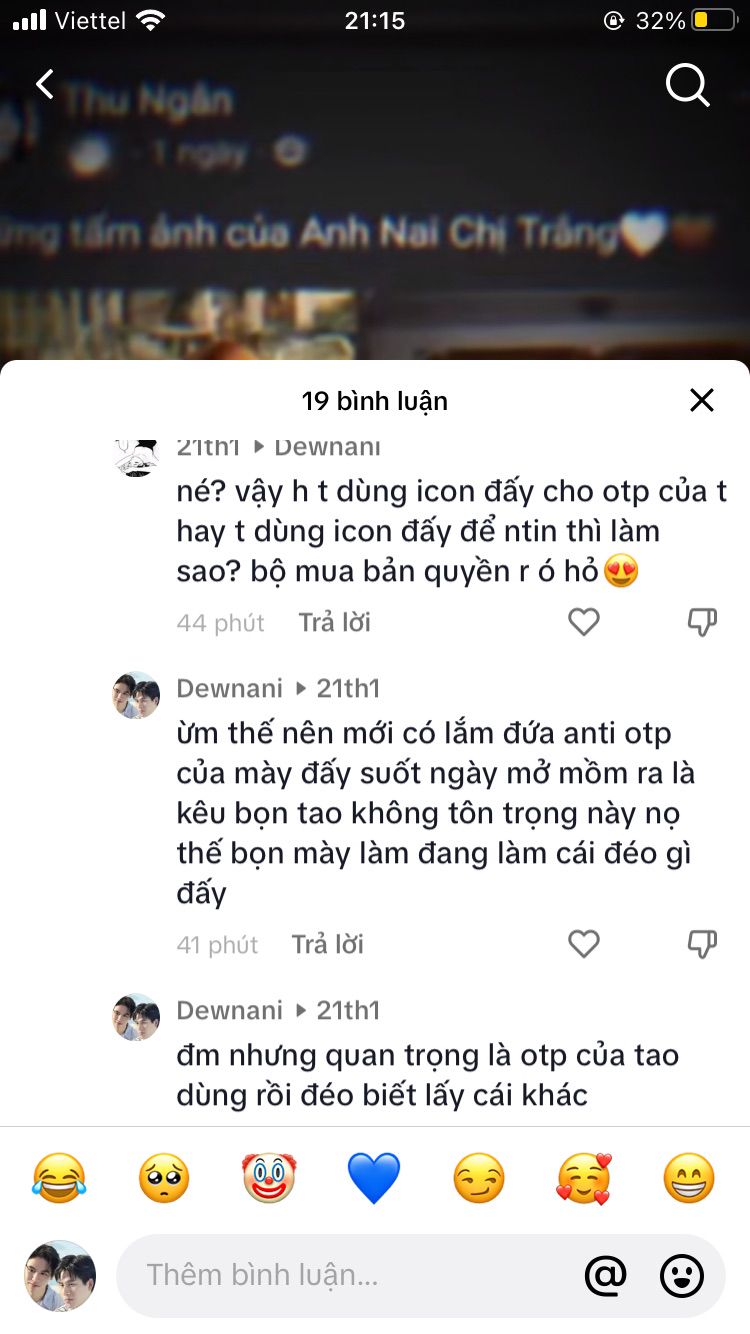Reply to Dewnani's 41 phút comment

point(327,945)
